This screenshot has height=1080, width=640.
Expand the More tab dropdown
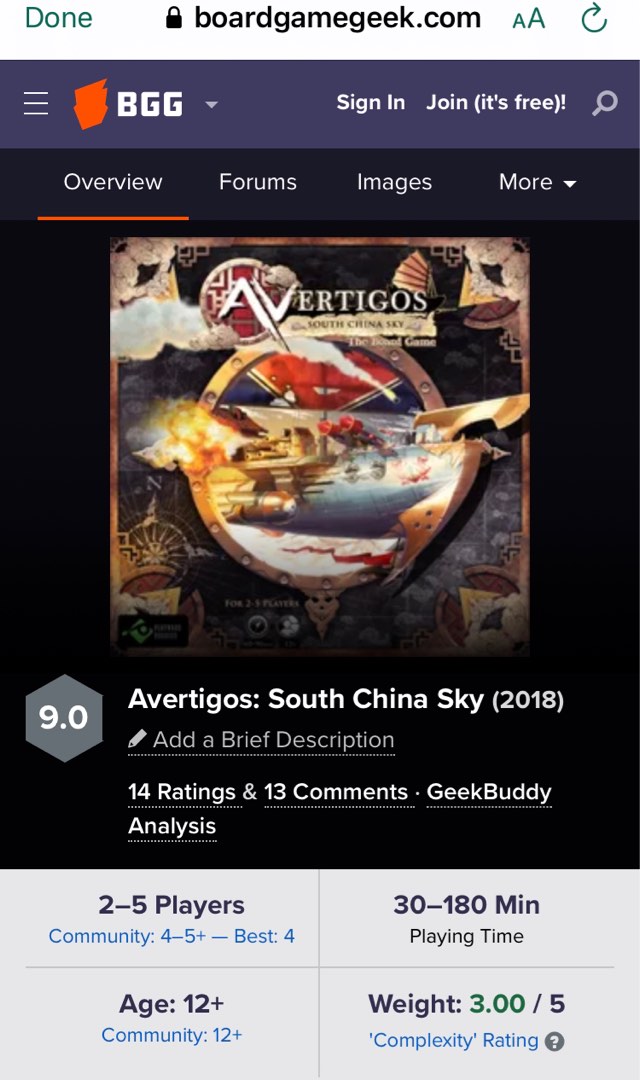pos(537,182)
